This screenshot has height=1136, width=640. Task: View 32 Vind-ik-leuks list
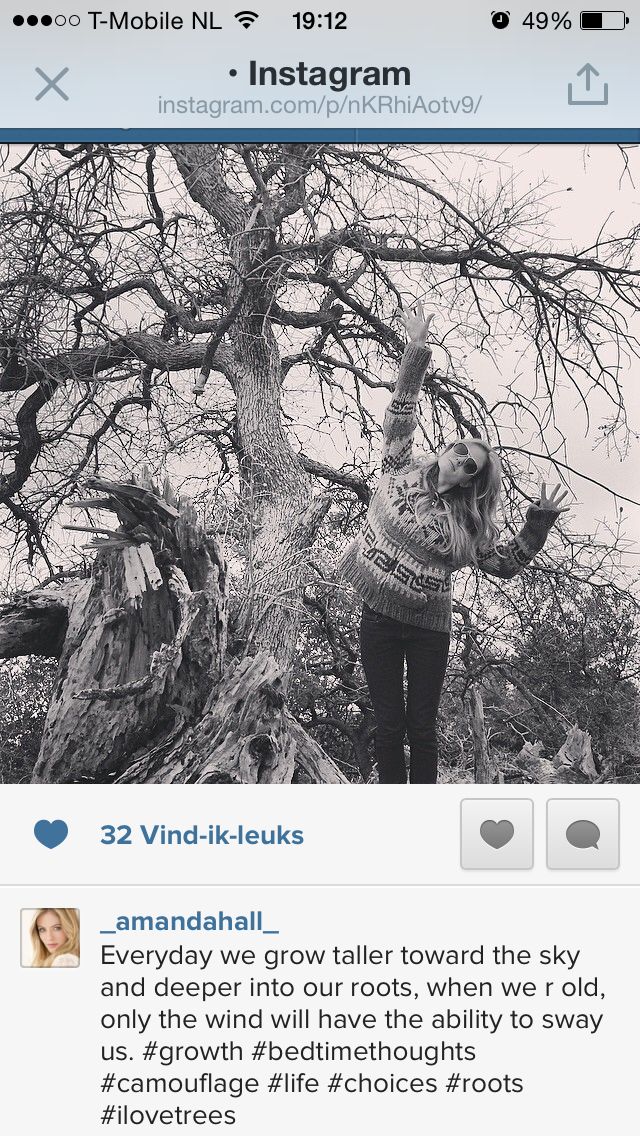pyautogui.click(x=201, y=835)
